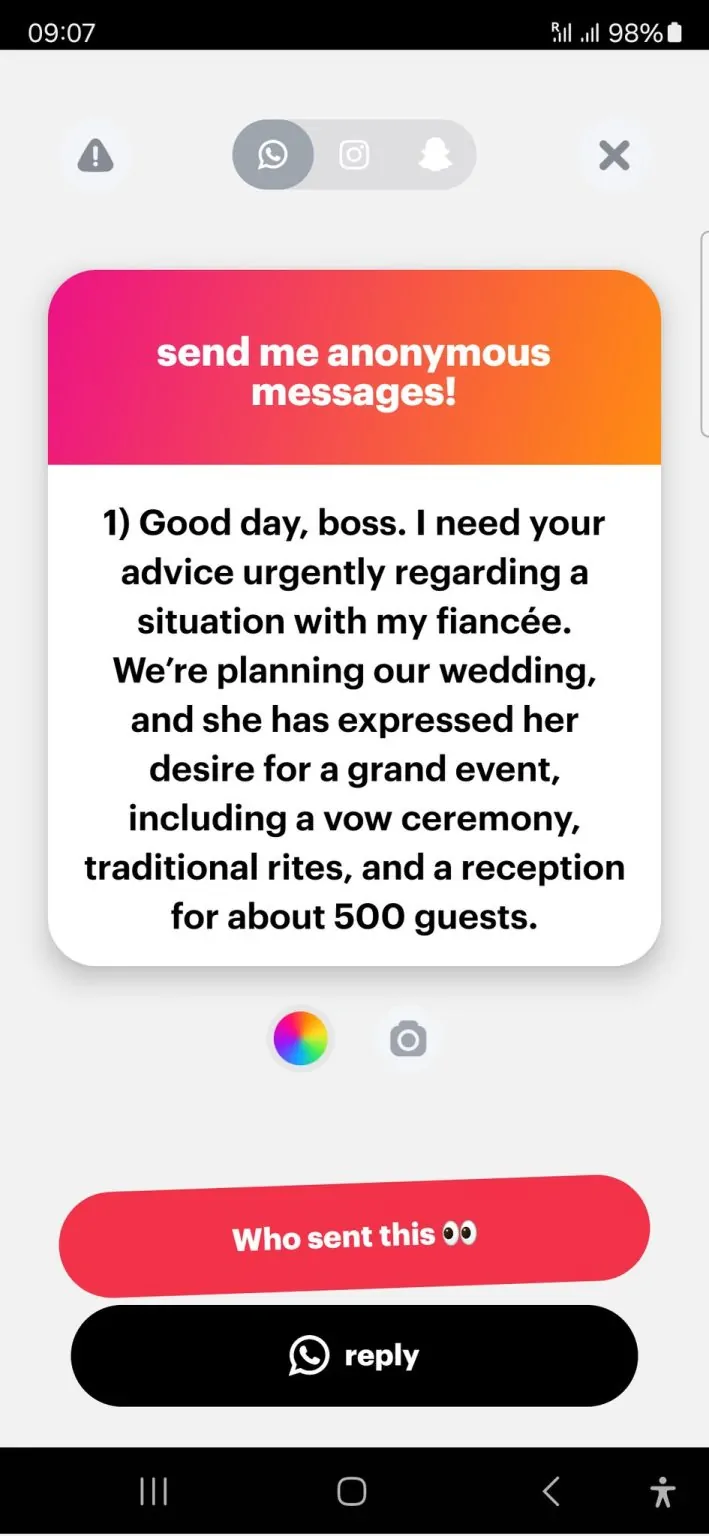
Task: Open the camera icon to add photo
Action: 407,1039
